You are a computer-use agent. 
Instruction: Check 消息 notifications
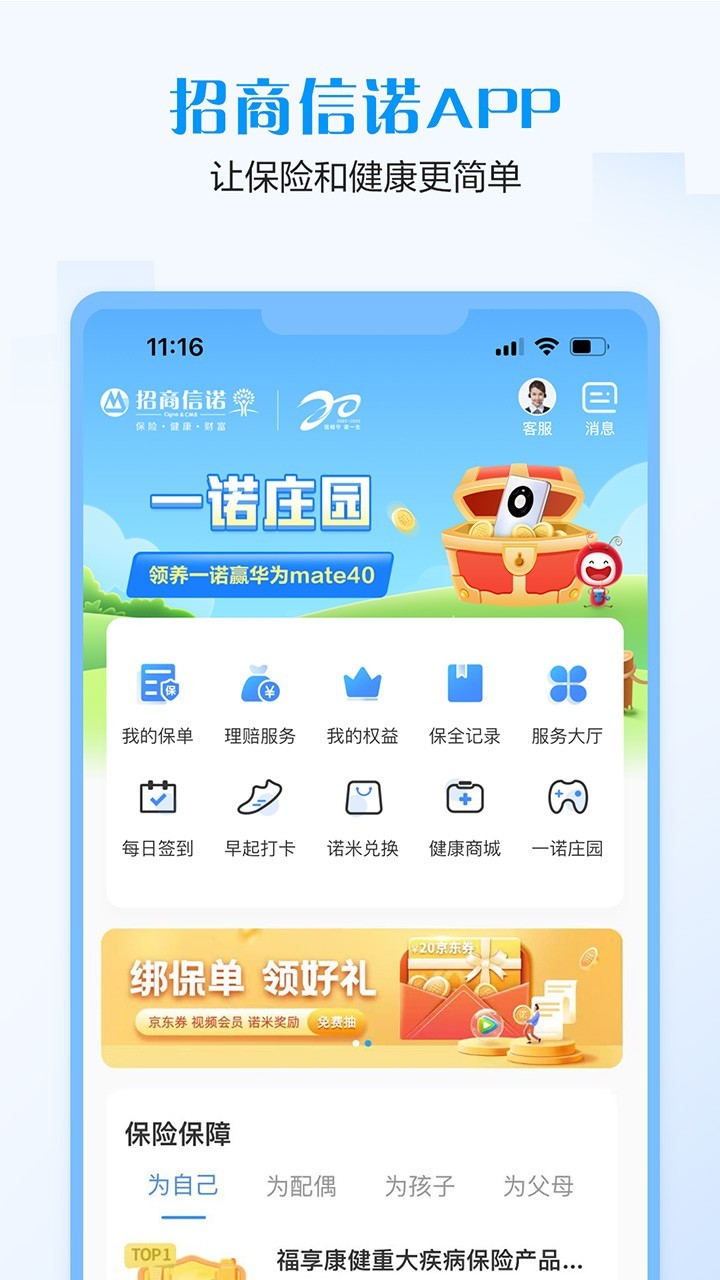pos(600,405)
